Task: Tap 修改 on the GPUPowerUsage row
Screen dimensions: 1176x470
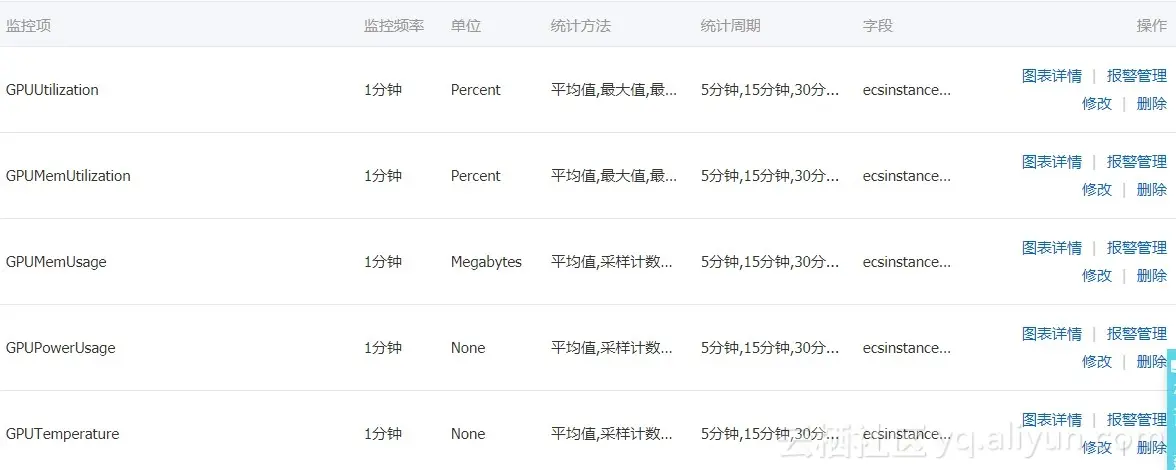Action: point(1096,361)
